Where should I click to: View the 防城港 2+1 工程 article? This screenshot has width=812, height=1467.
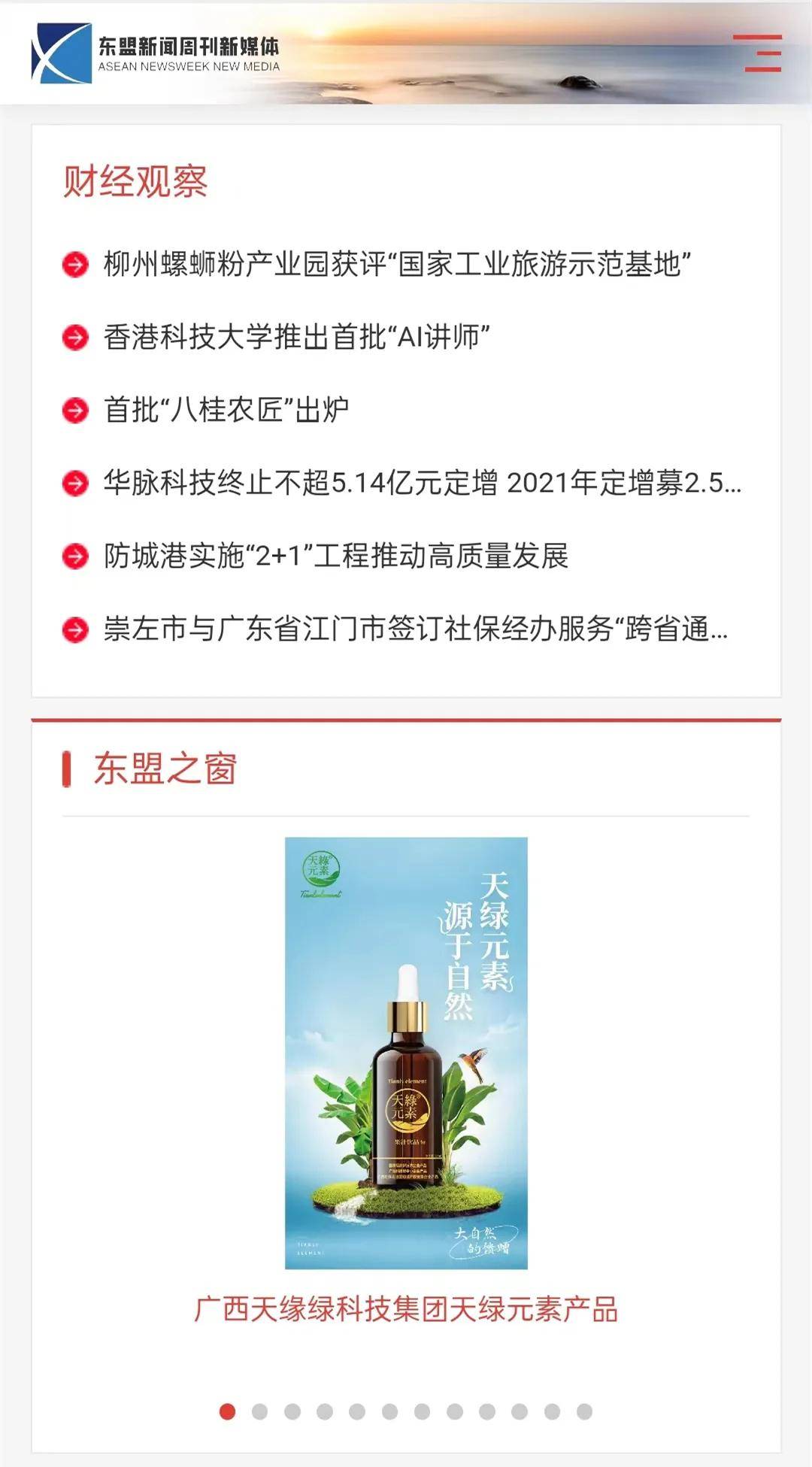pos(335,556)
